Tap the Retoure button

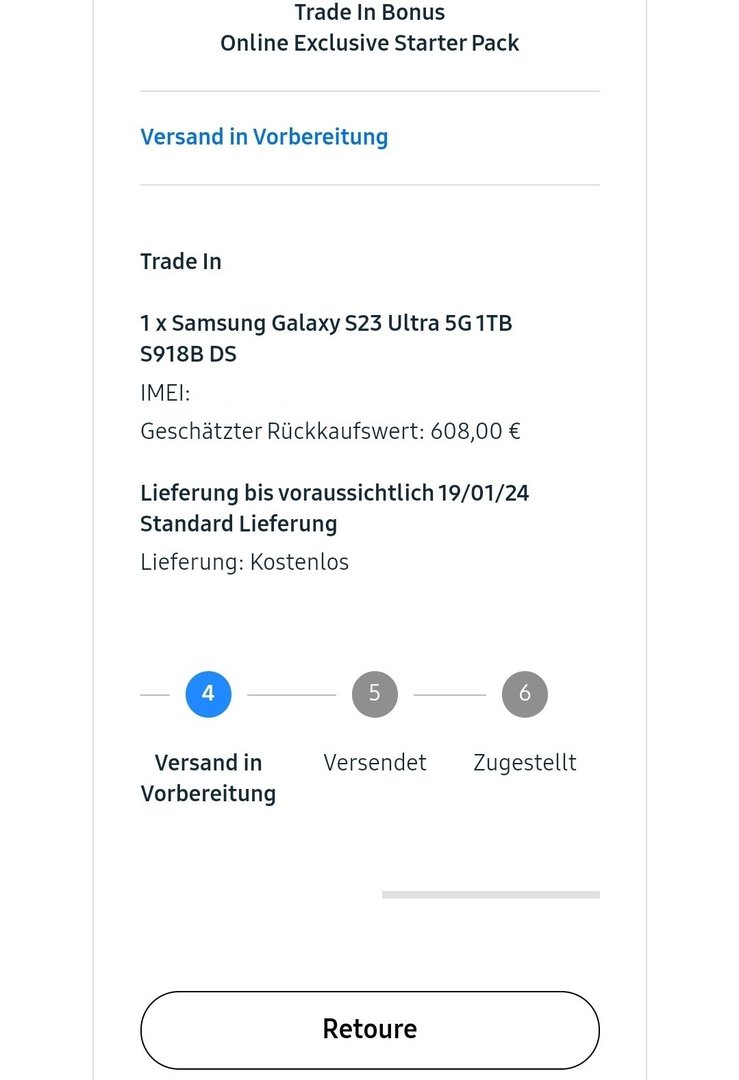[x=369, y=1029]
